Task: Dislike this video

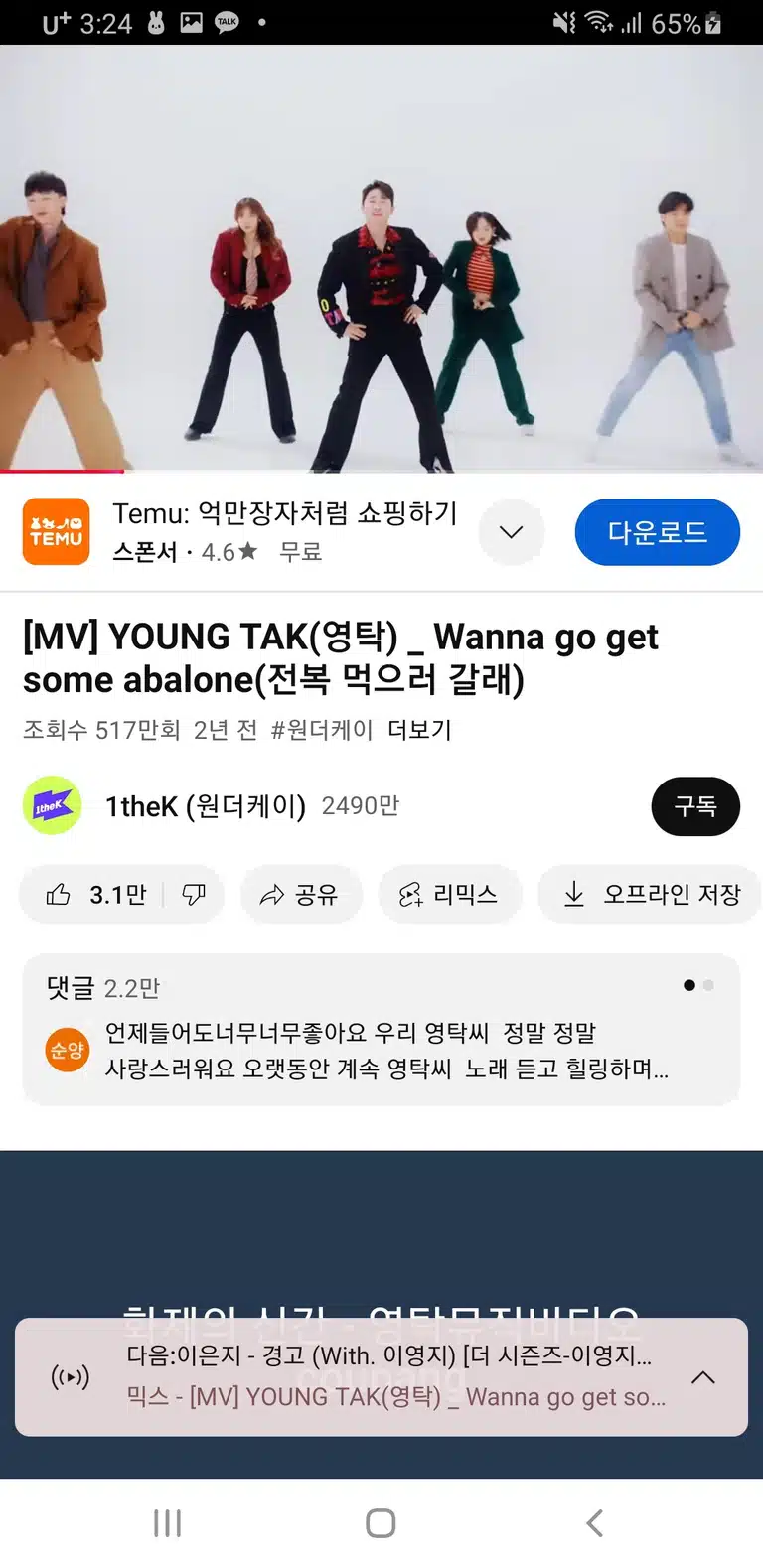Action: [x=194, y=895]
